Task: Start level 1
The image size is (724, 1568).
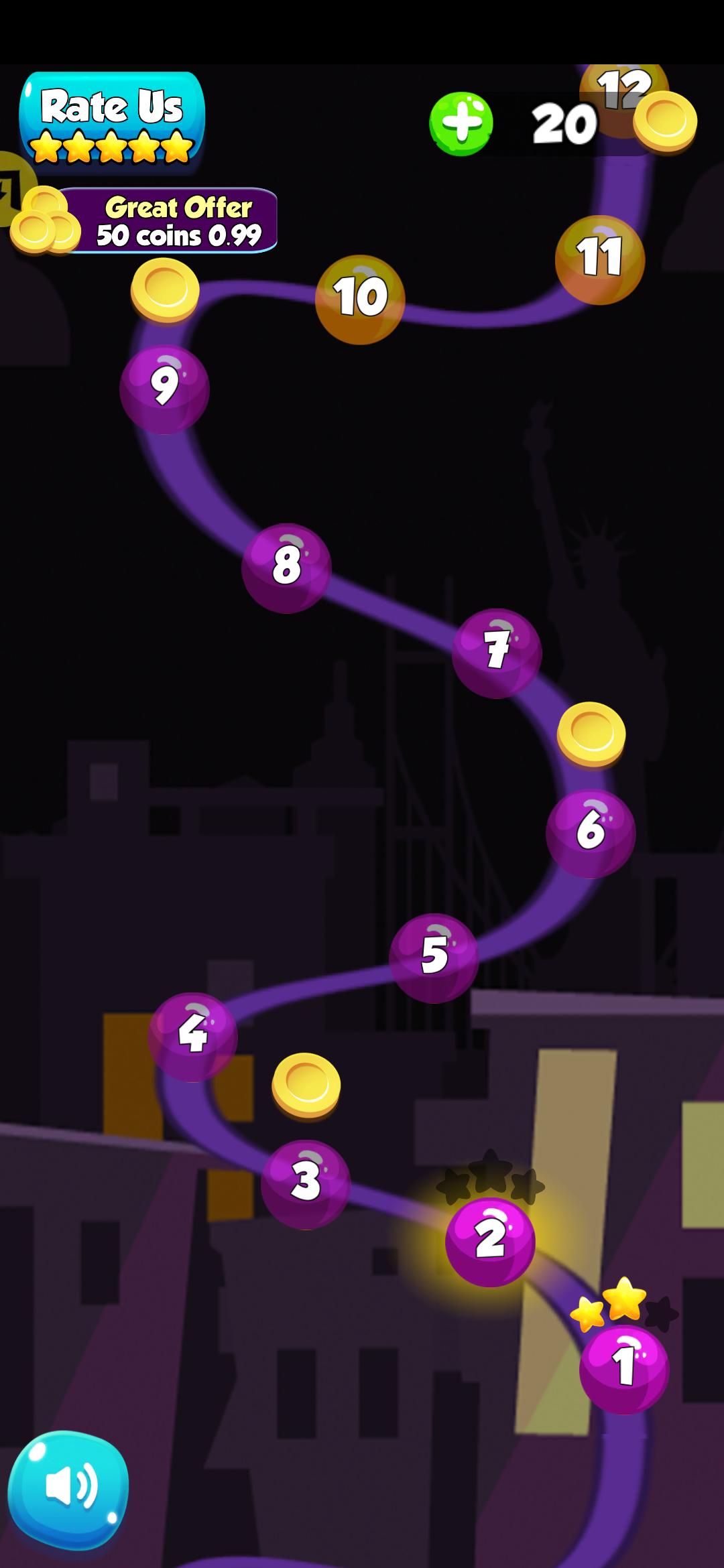Action: click(624, 1368)
